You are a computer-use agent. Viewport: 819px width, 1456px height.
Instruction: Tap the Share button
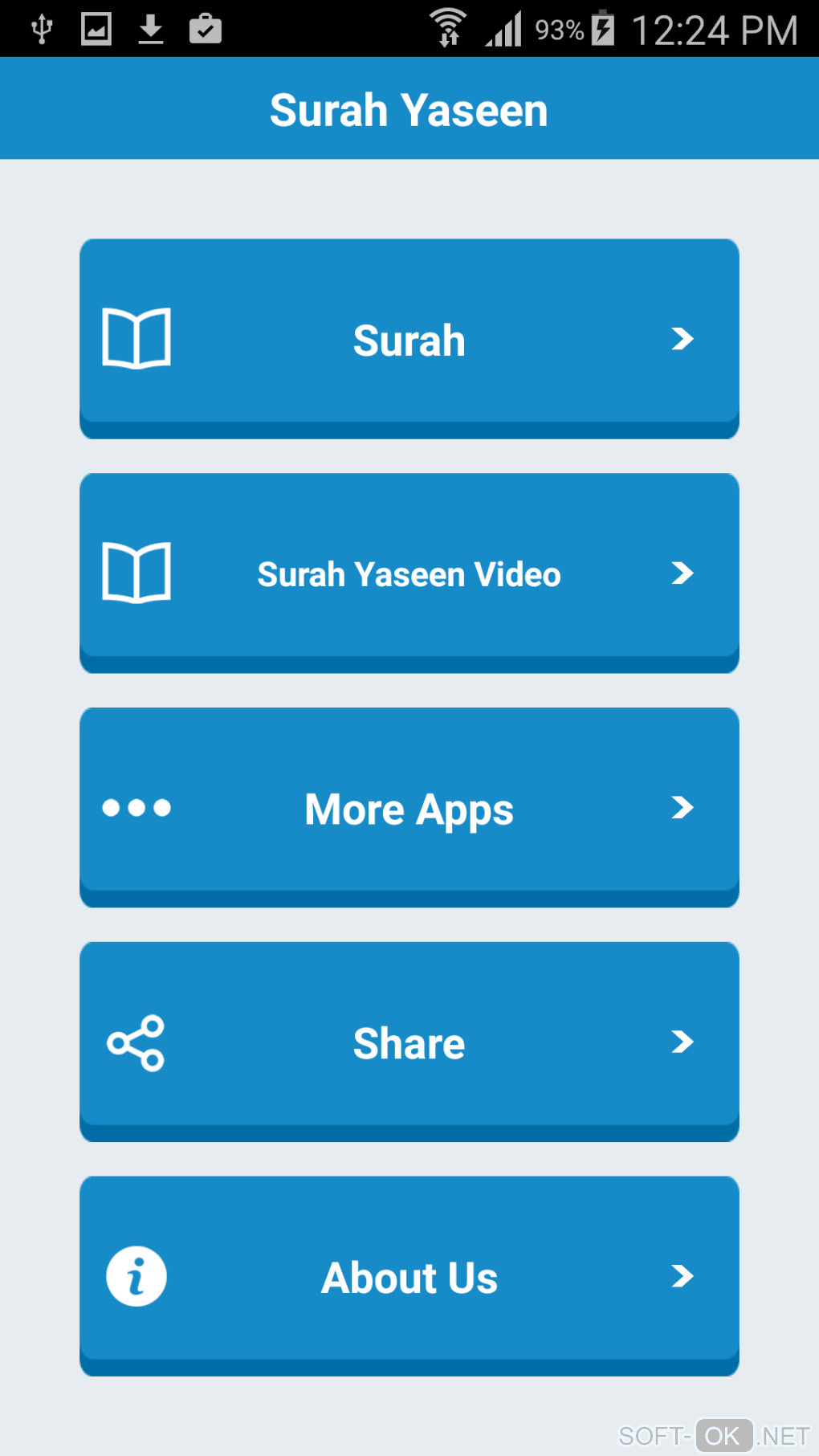(409, 1042)
